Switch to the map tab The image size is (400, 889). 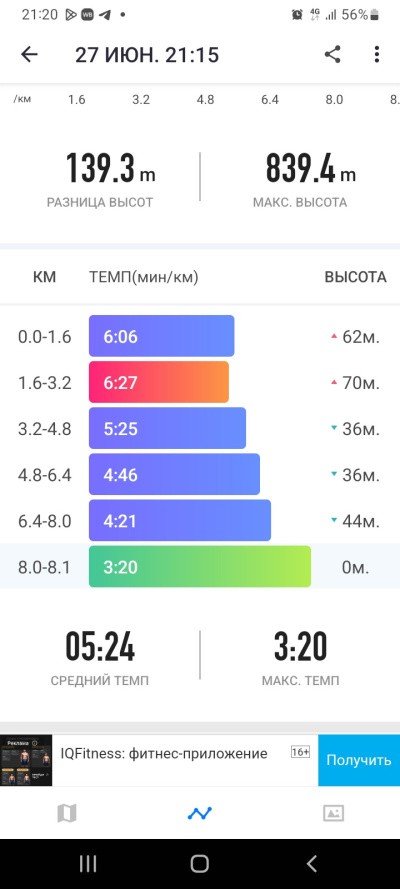[67, 814]
